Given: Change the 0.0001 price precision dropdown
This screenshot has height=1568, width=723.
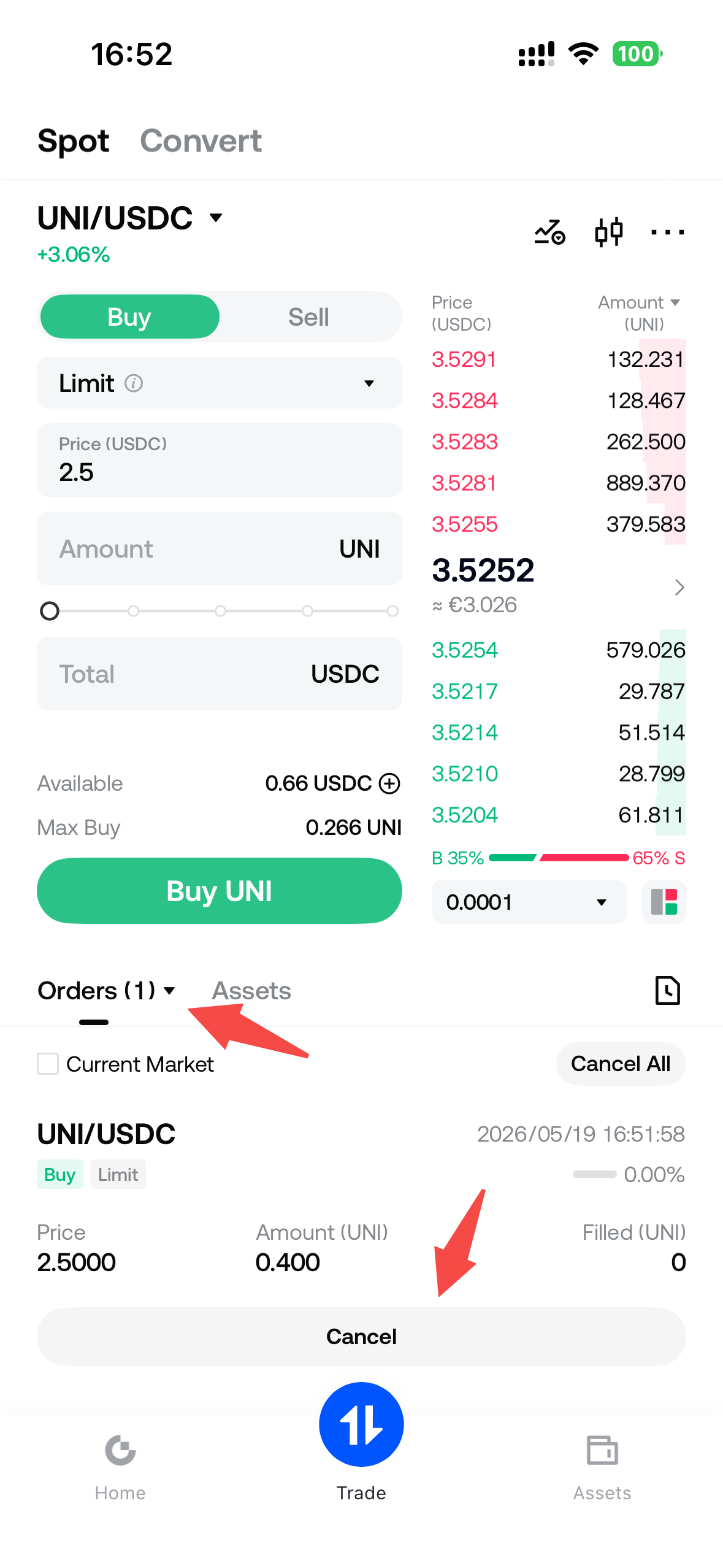Looking at the screenshot, I should pos(529,902).
